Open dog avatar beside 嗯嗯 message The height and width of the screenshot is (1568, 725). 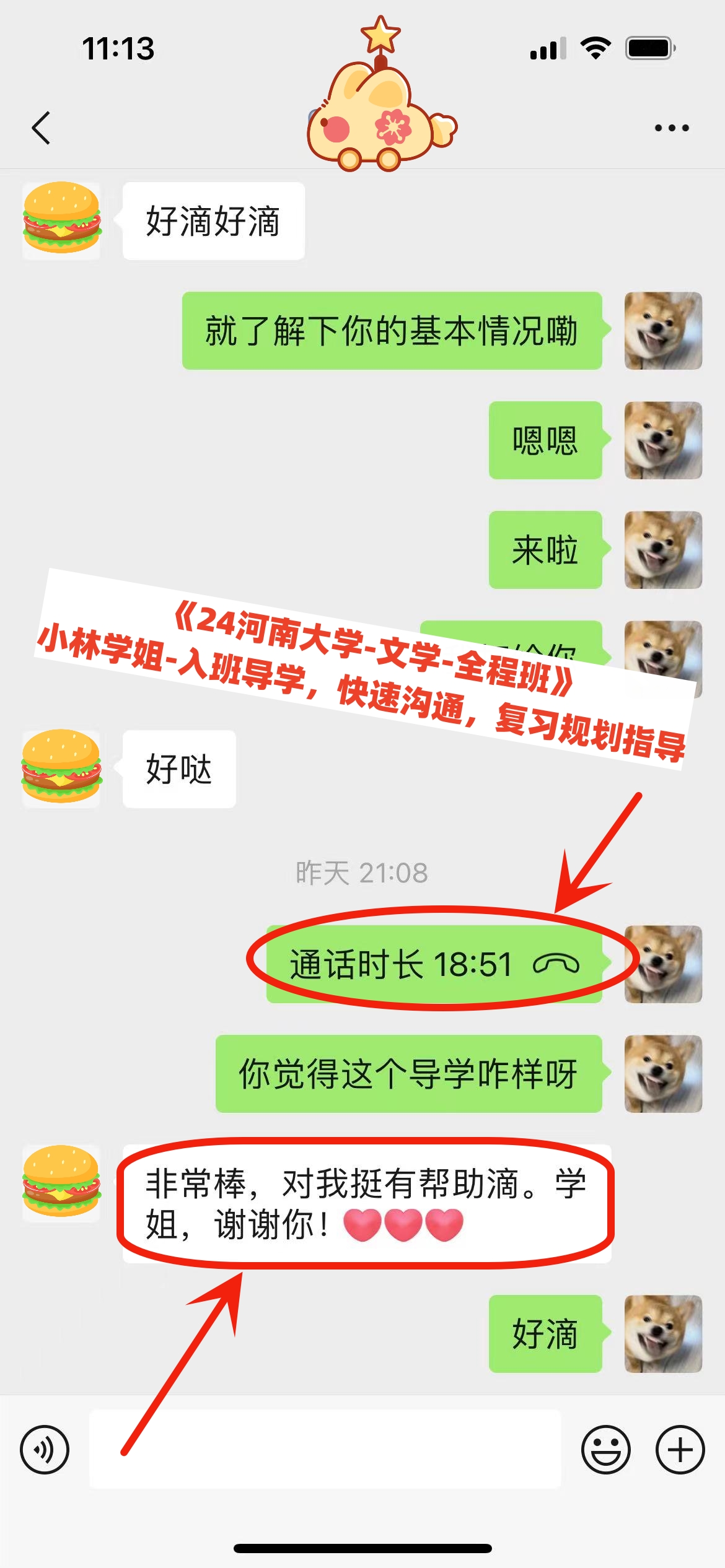[x=663, y=440]
